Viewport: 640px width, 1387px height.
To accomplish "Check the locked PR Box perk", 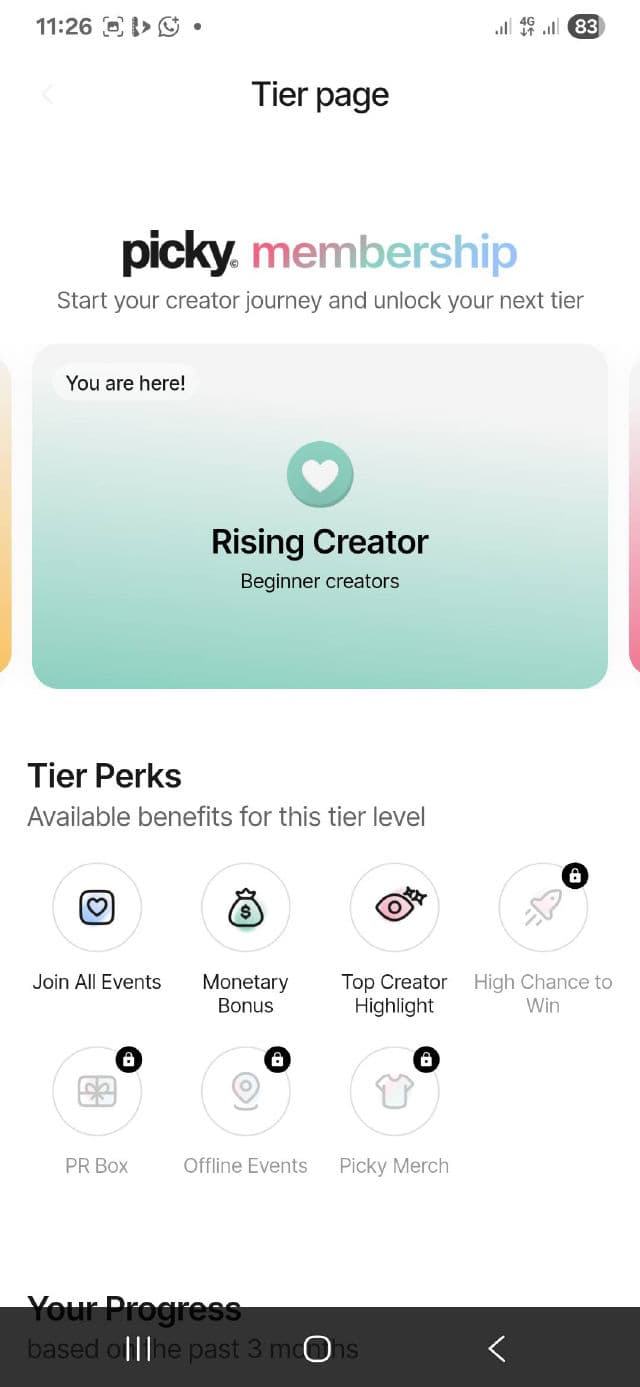I will (97, 1092).
